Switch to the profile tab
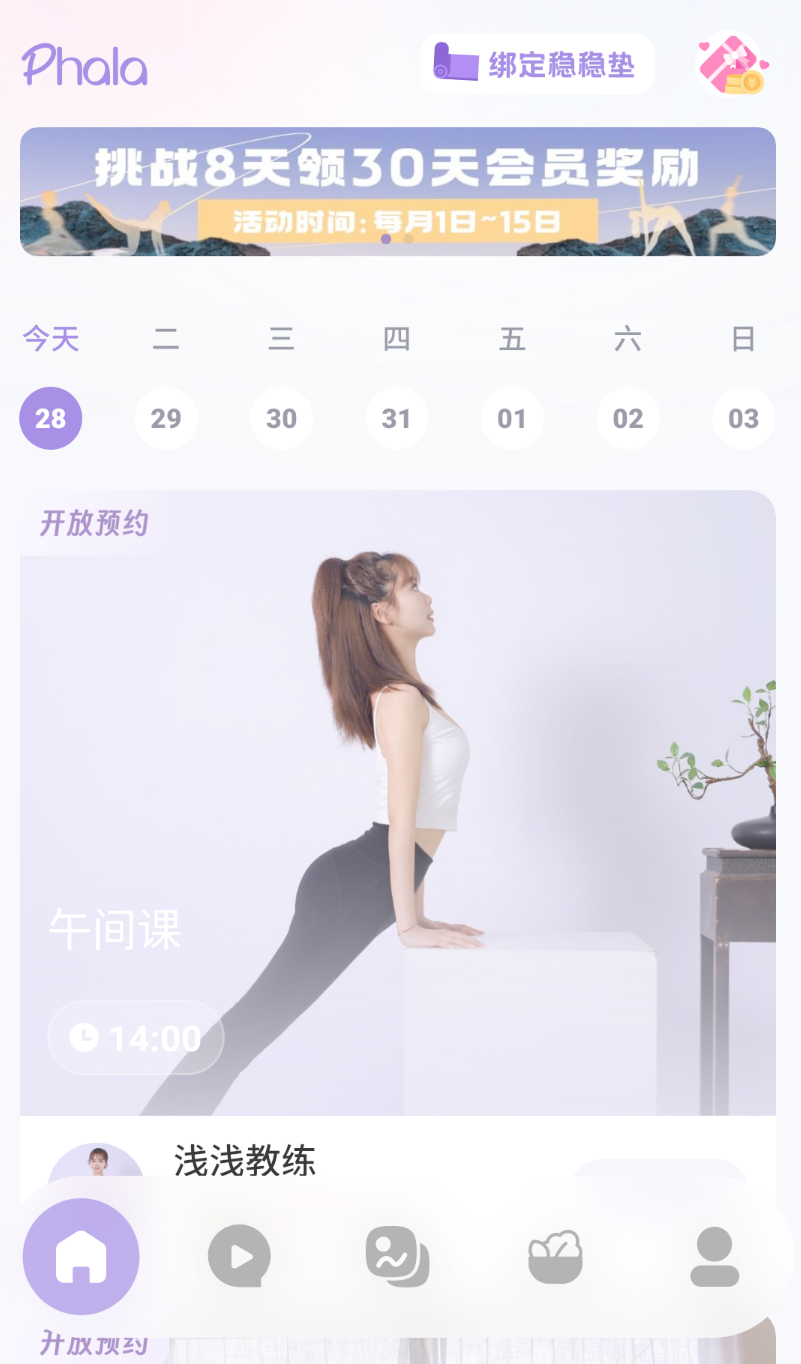Viewport: 801px width, 1364px height. pos(715,1257)
